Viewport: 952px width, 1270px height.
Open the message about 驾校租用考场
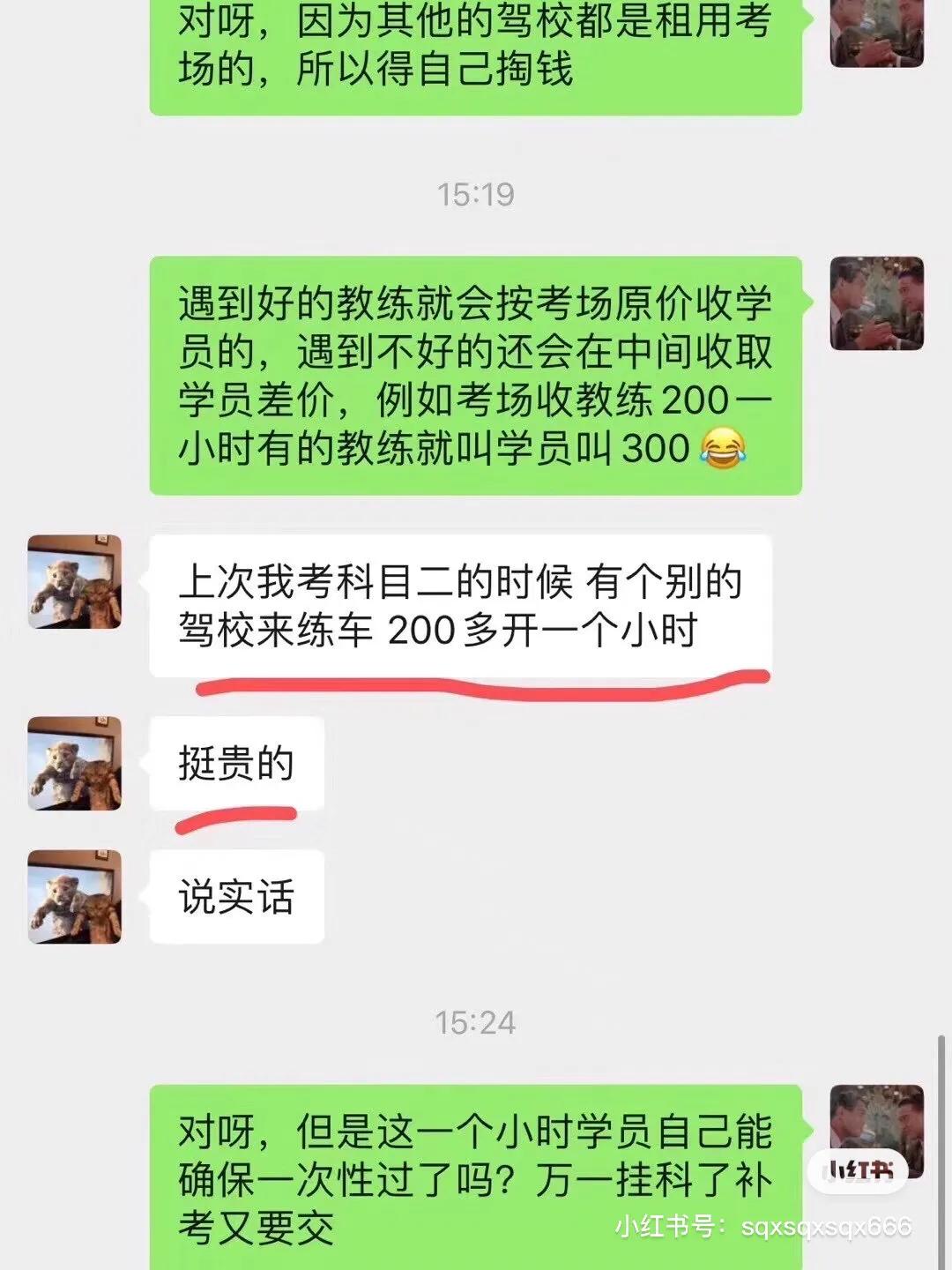[476, 55]
